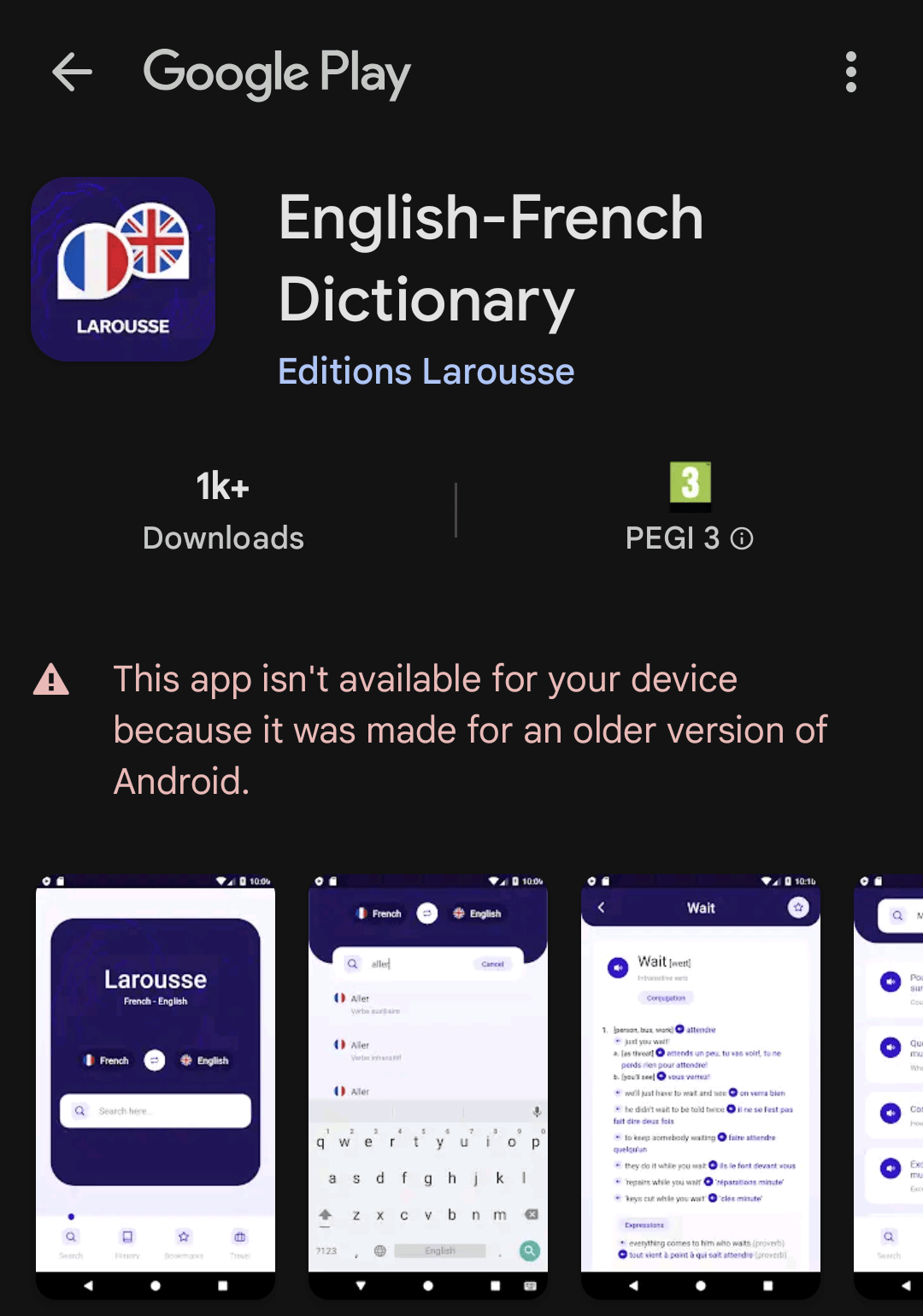Go back from the app listing
Image resolution: width=923 pixels, height=1316 pixels.
72,72
